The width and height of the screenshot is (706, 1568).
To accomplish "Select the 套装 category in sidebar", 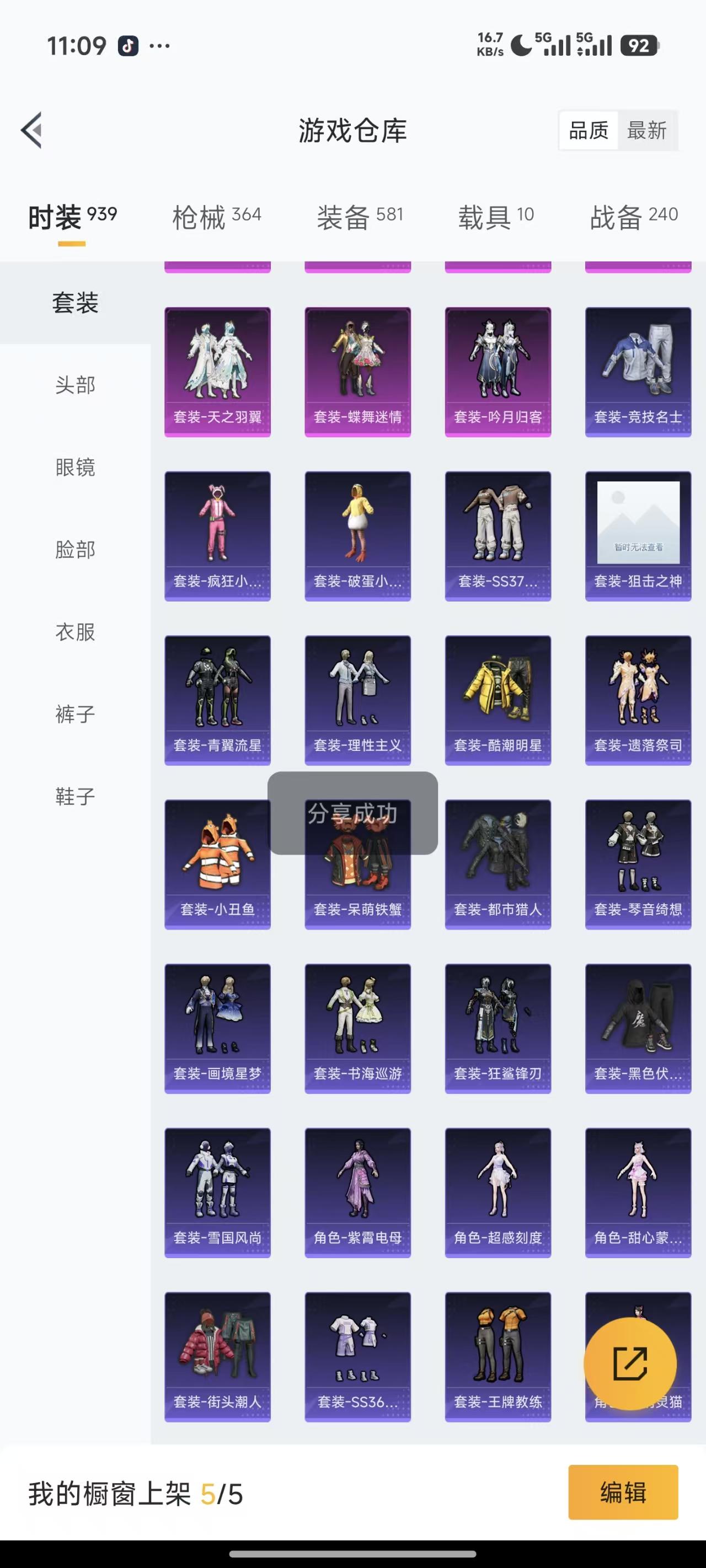I will pos(75,303).
